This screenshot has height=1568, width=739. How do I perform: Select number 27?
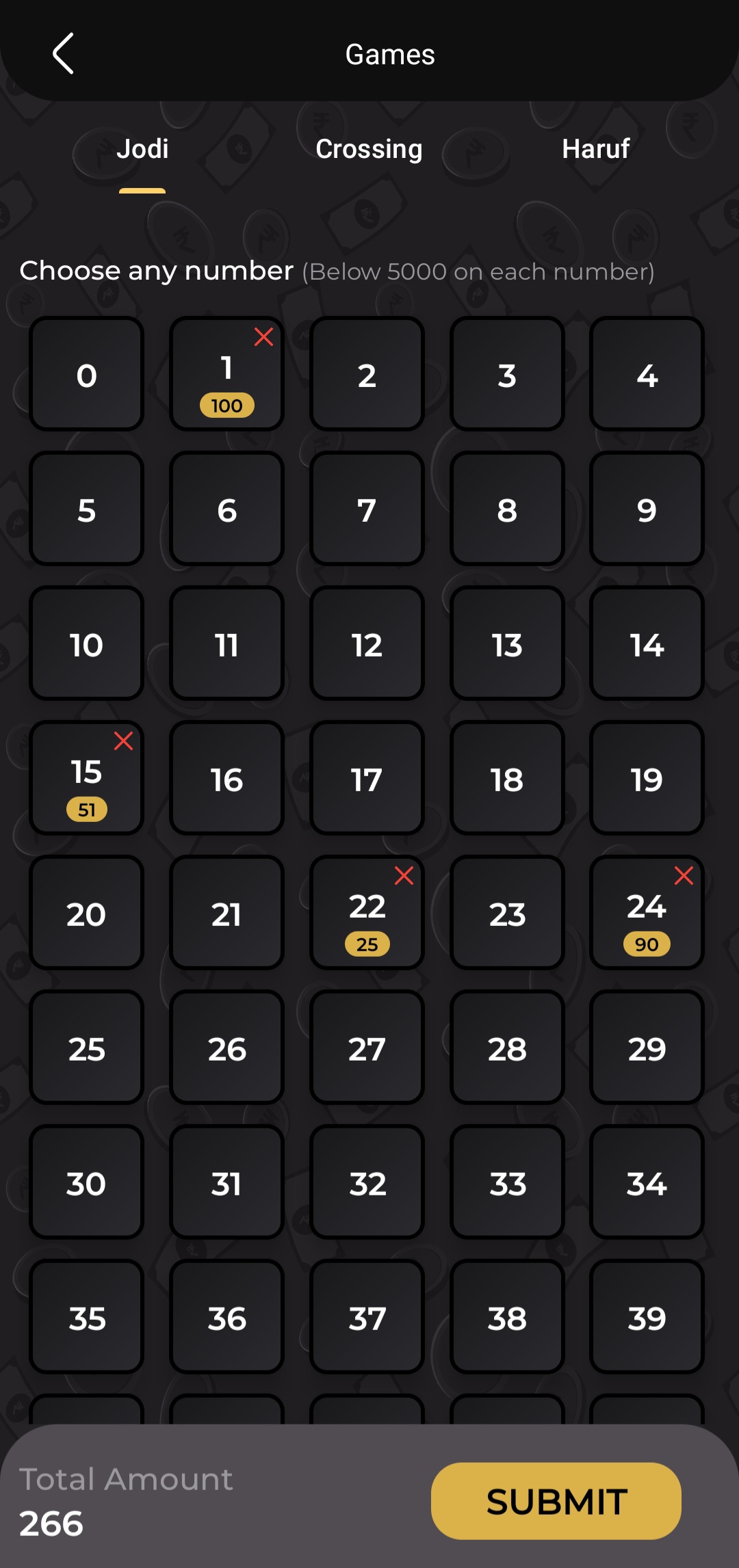coord(367,1048)
